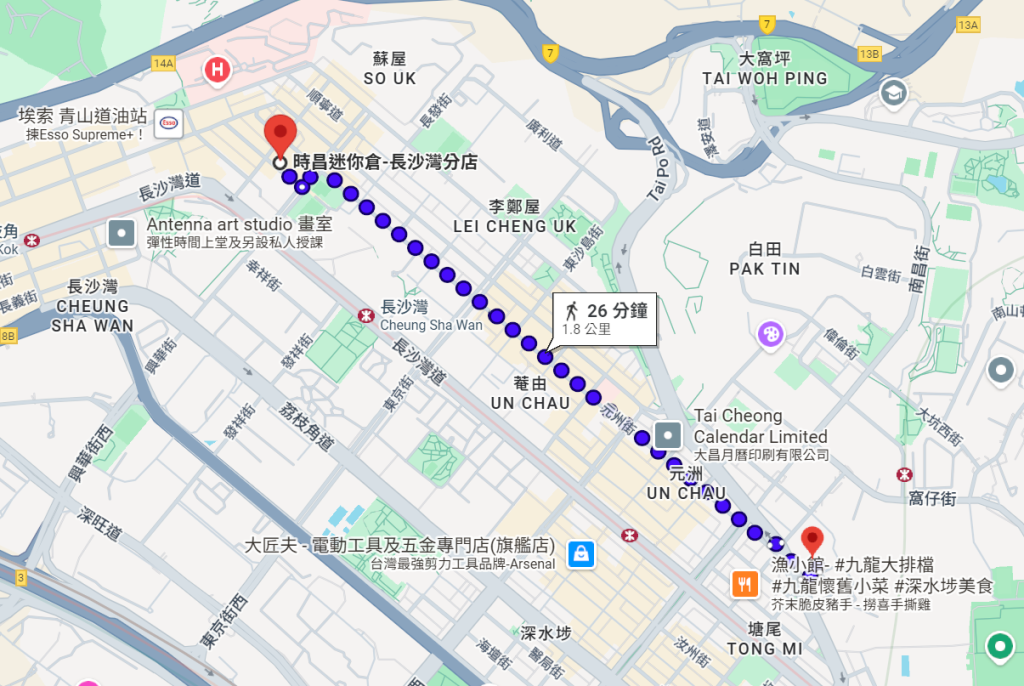Tap the Cheung Sha Wan MTR station icon
1024x686 pixels.
(x=367, y=316)
